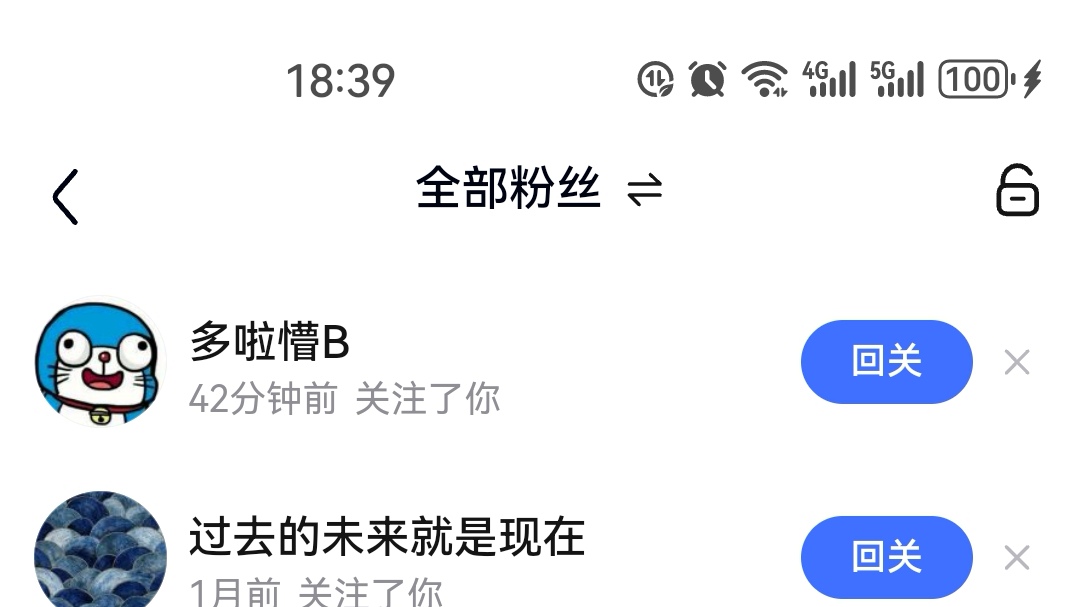Switch fan list type via 全部粉丝 title
The height and width of the screenshot is (607, 1080).
538,189
